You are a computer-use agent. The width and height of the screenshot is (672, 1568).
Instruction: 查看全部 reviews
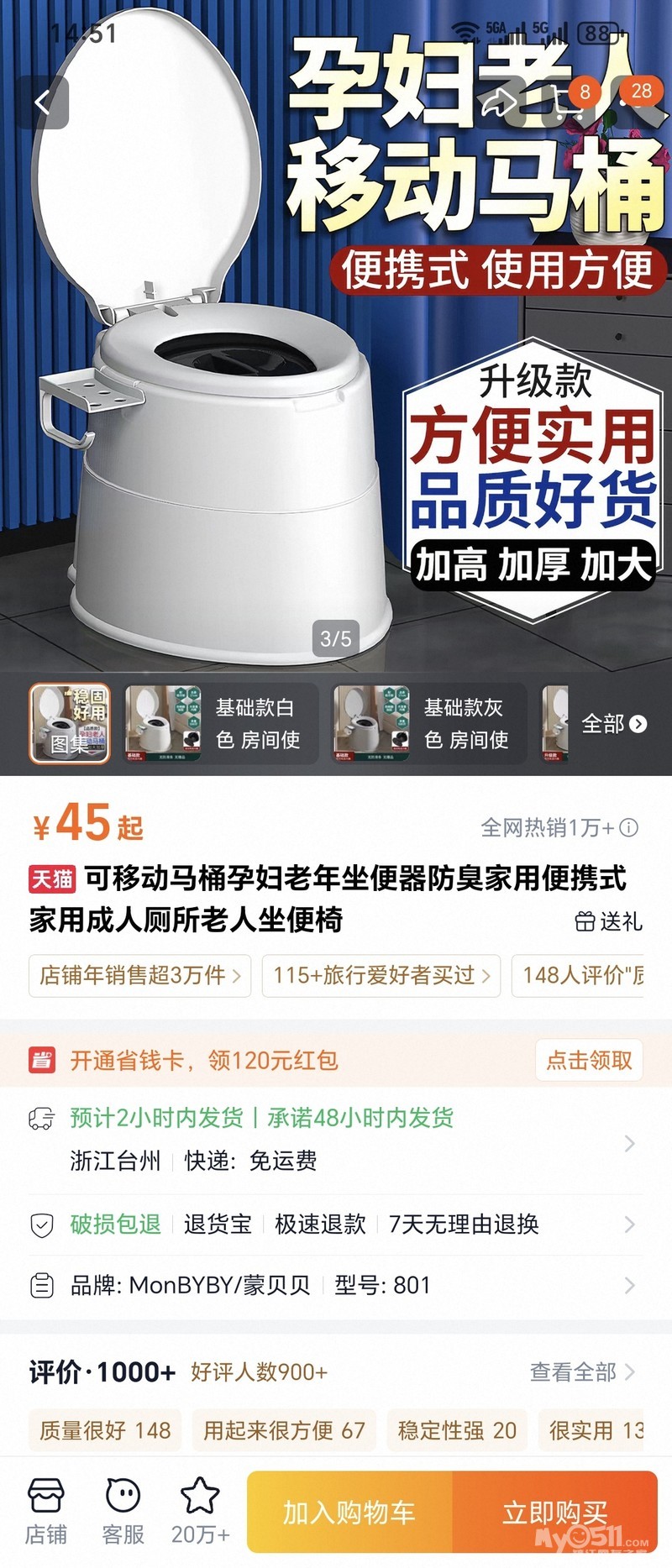point(582,1371)
